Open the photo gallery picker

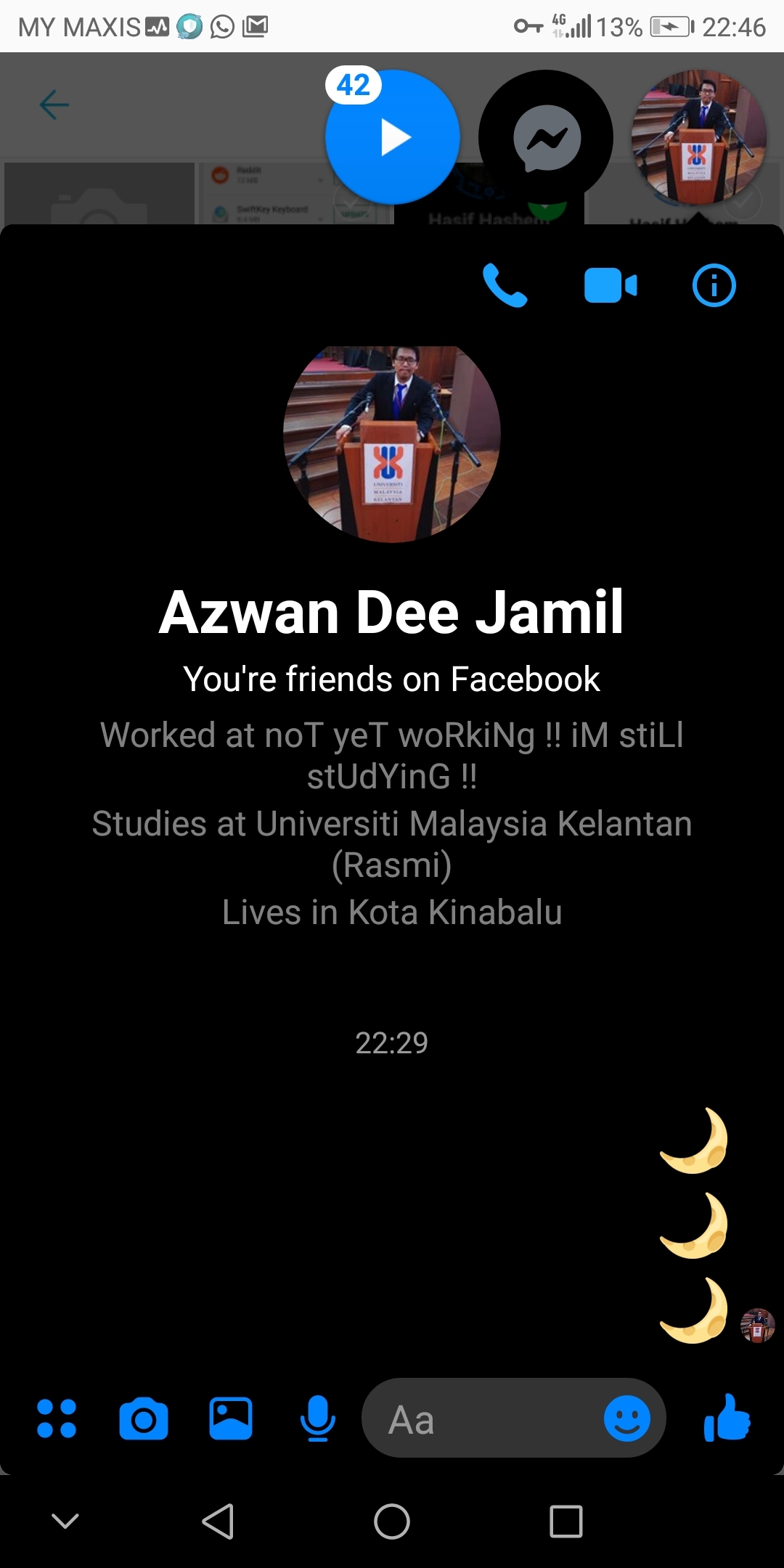point(230,1418)
